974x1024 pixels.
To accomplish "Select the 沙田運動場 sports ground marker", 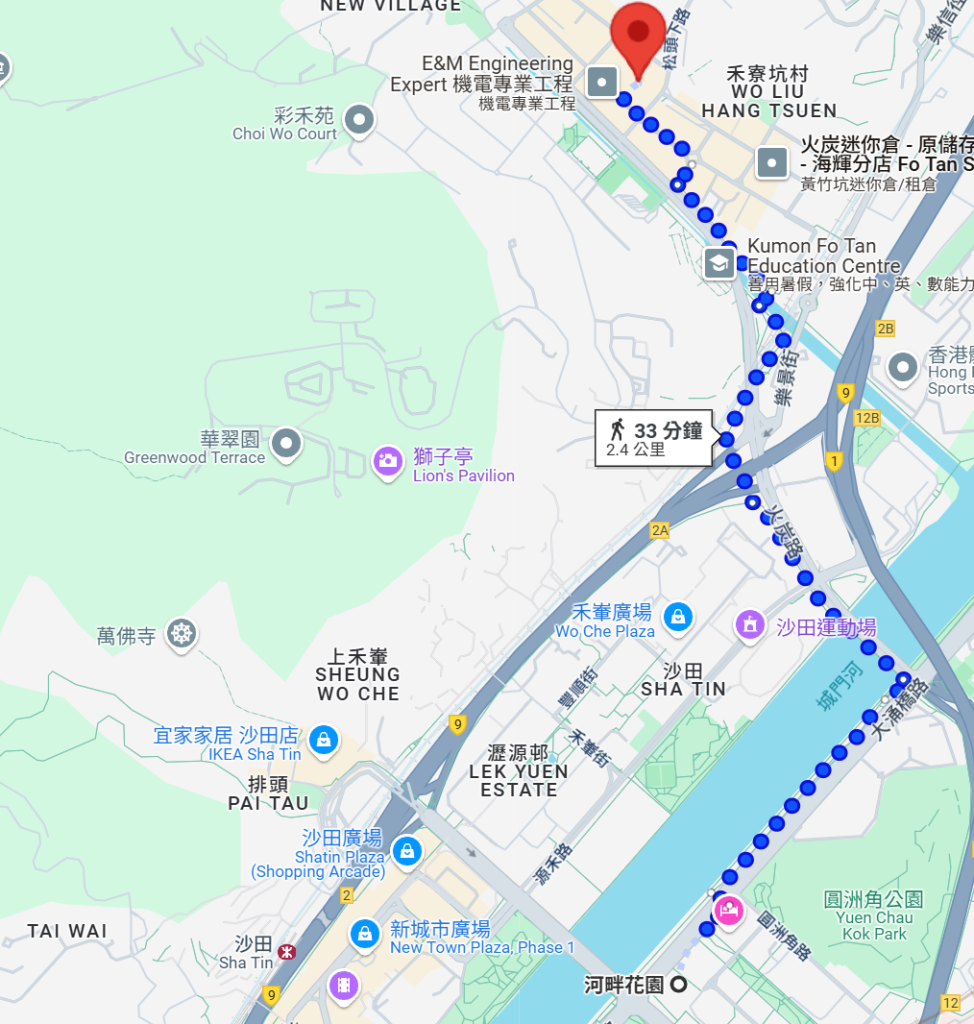I will coord(749,626).
